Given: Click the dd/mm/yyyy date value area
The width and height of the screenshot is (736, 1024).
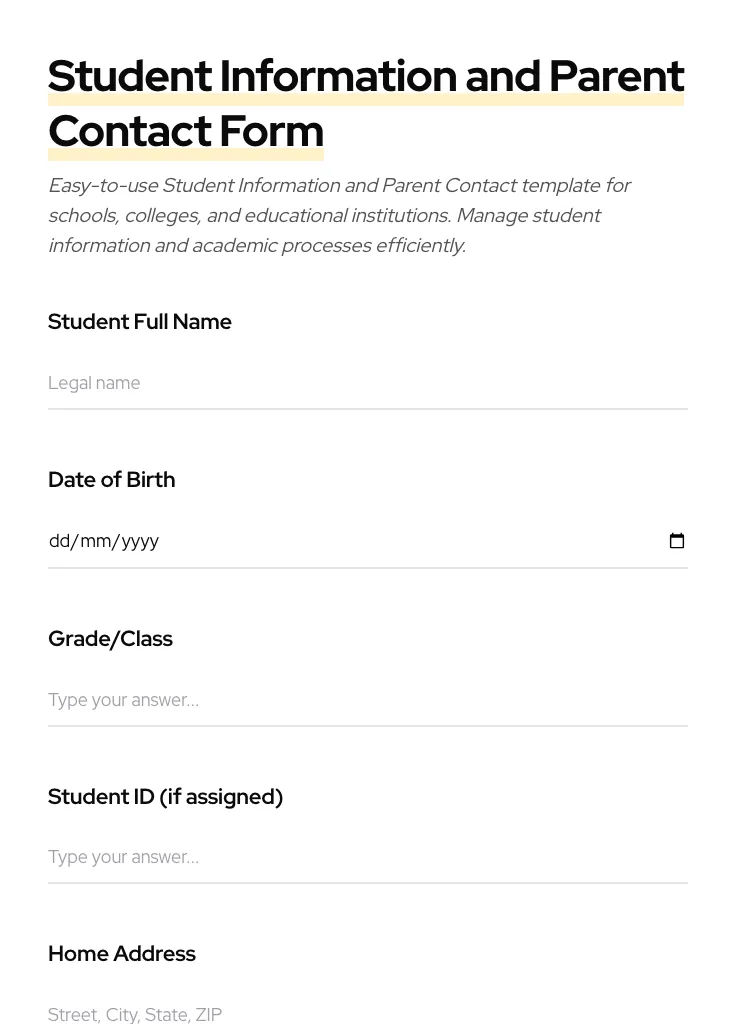Looking at the screenshot, I should [x=104, y=541].
